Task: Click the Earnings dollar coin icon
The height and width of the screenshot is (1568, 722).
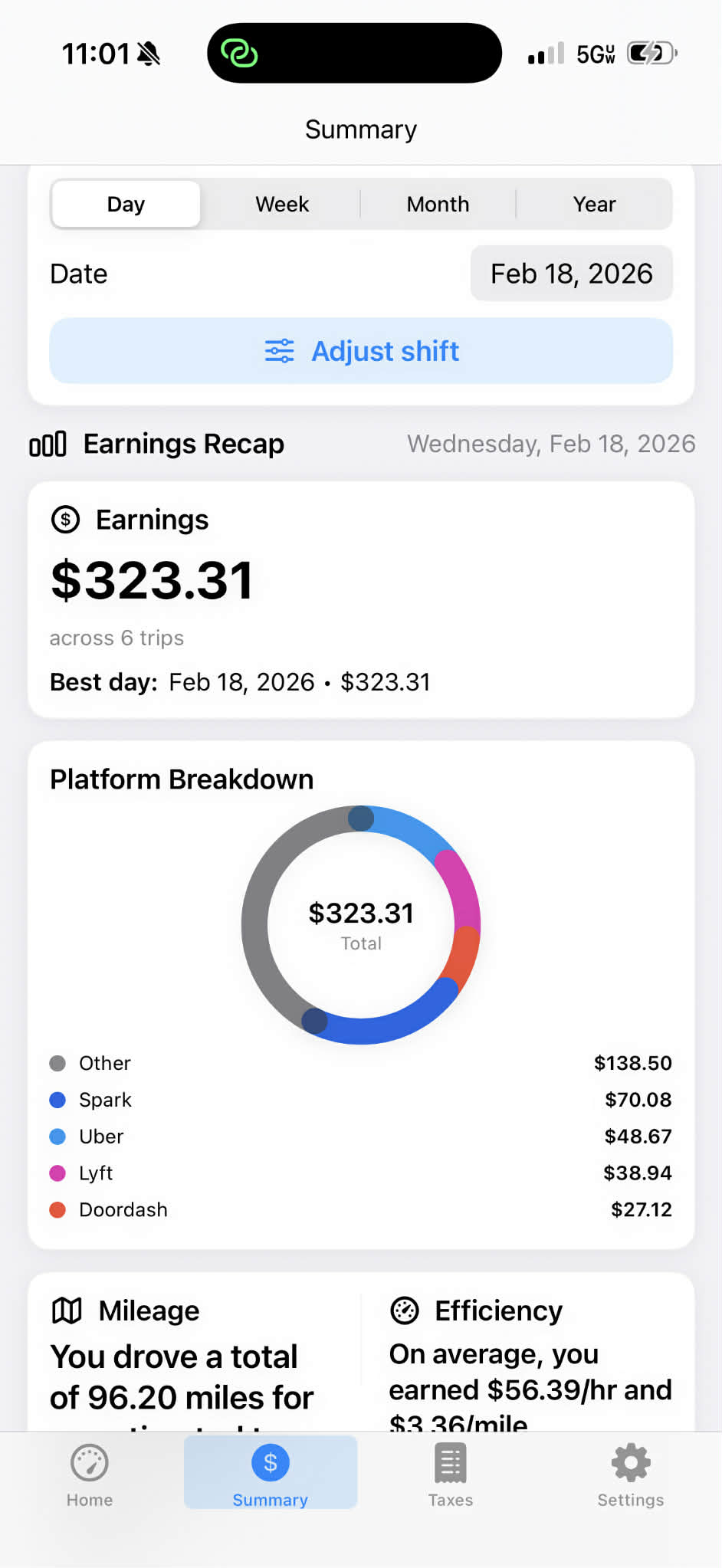Action: 66,519
